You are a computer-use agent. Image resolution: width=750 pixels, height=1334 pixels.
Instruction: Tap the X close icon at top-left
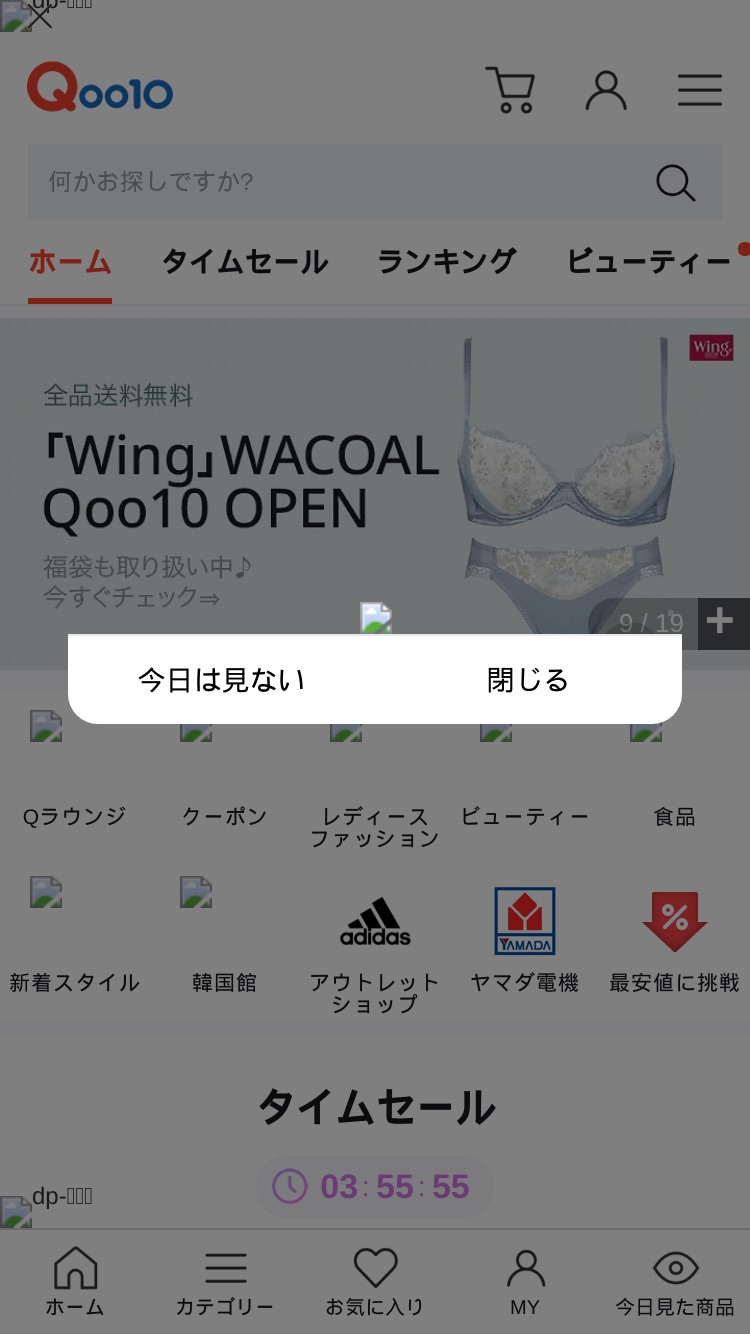[x=39, y=17]
